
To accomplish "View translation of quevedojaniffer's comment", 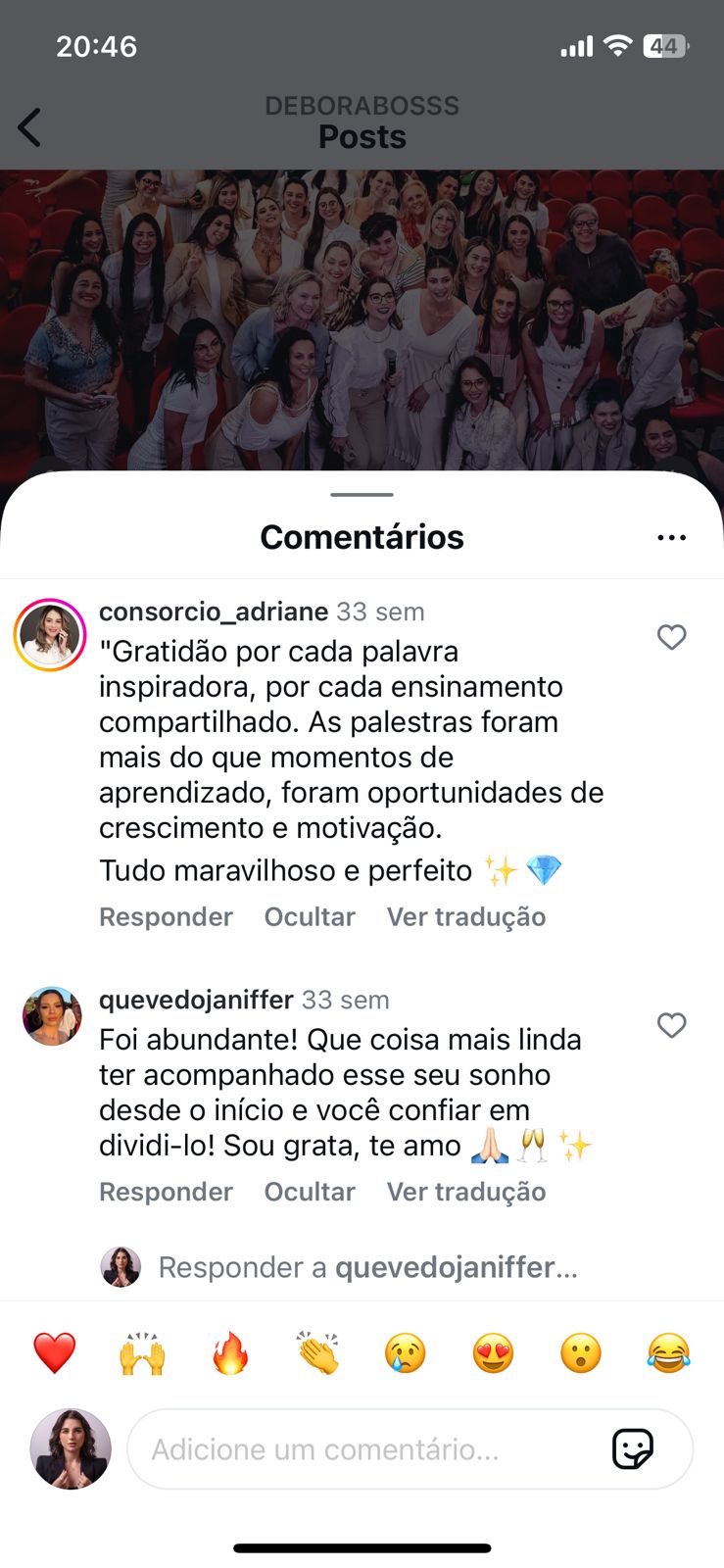I will [x=466, y=1192].
